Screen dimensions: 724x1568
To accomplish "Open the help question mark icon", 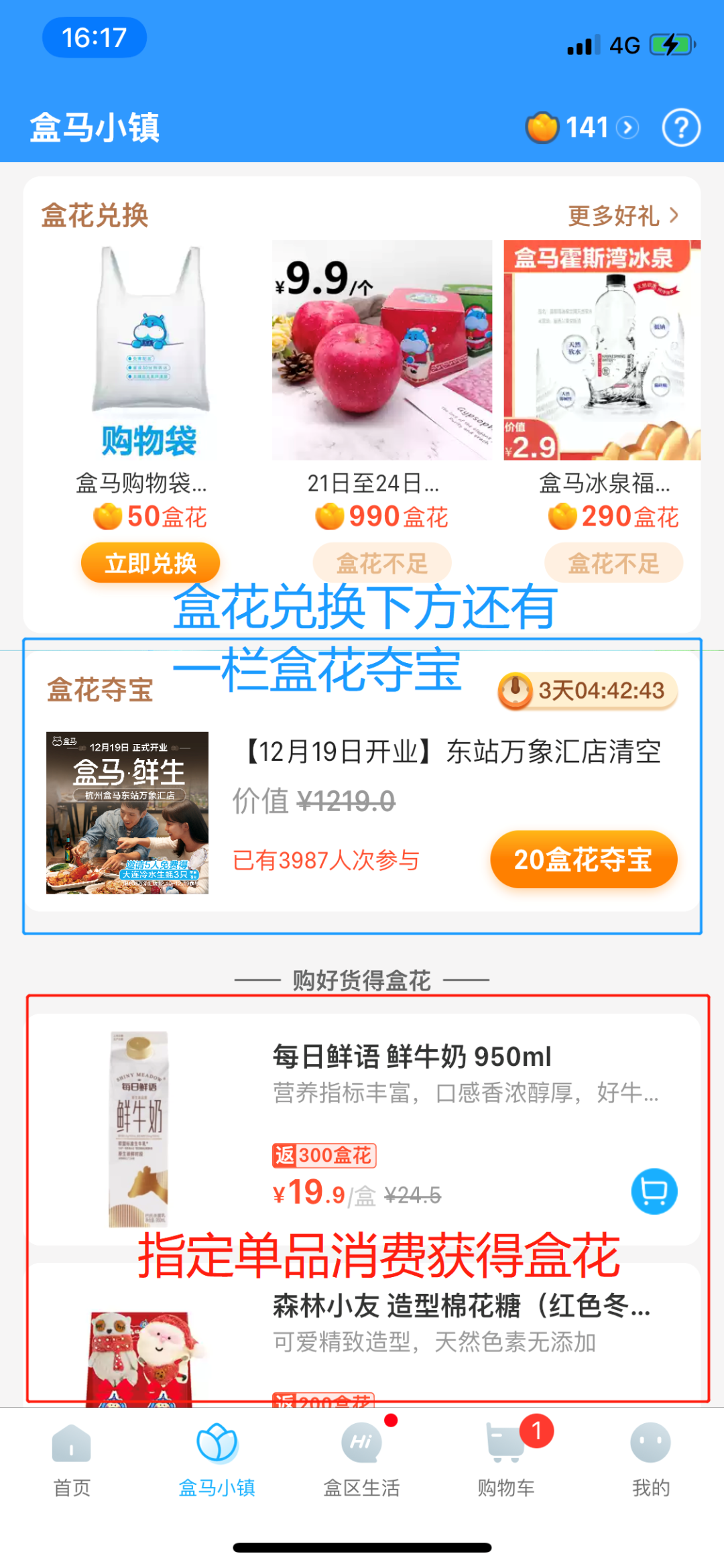I will coord(681,127).
